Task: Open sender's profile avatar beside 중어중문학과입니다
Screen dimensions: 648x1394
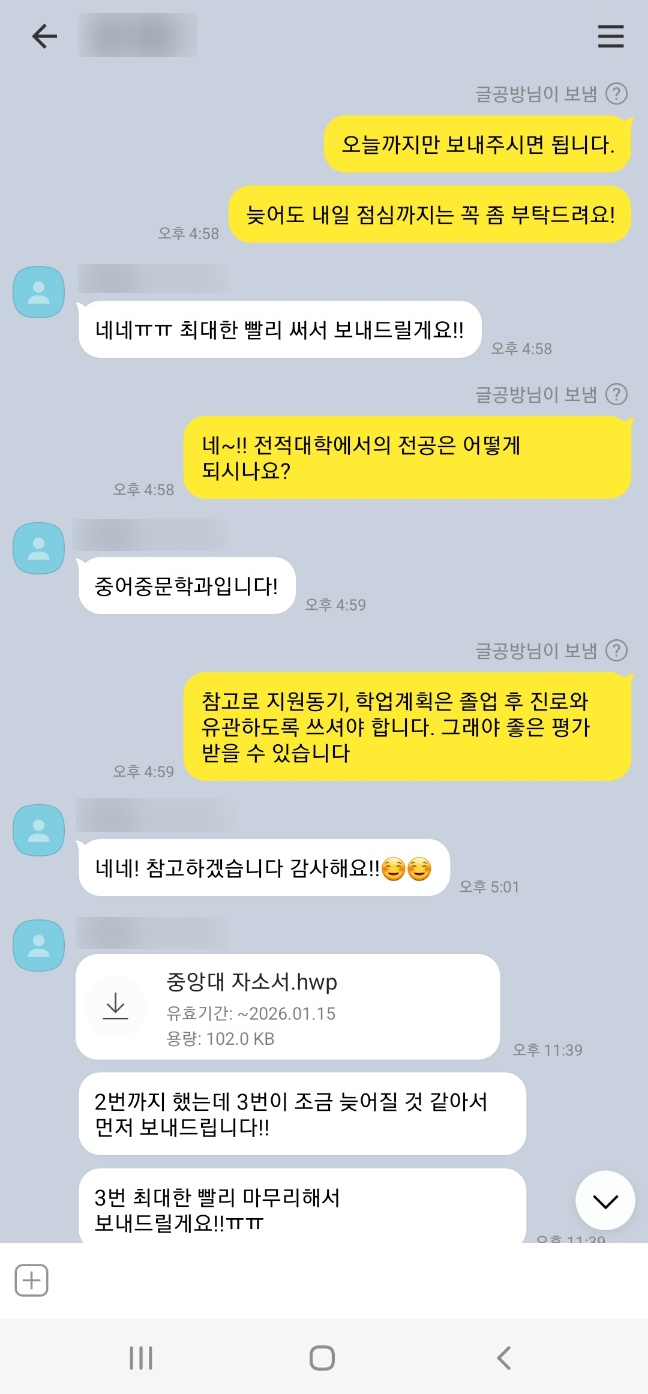Action: click(39, 548)
